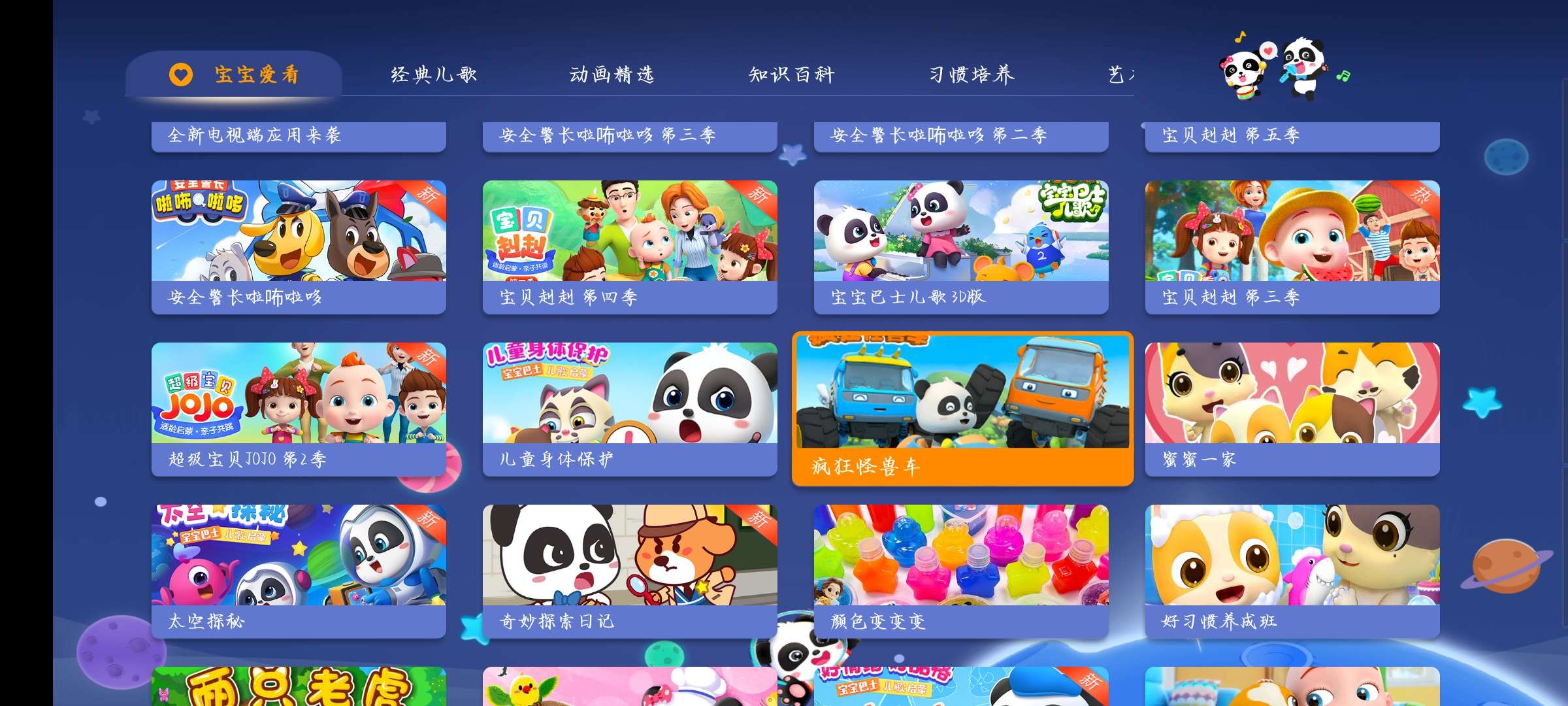Open 宝贝赳赳 第四季
The image size is (1568, 706).
[630, 246]
